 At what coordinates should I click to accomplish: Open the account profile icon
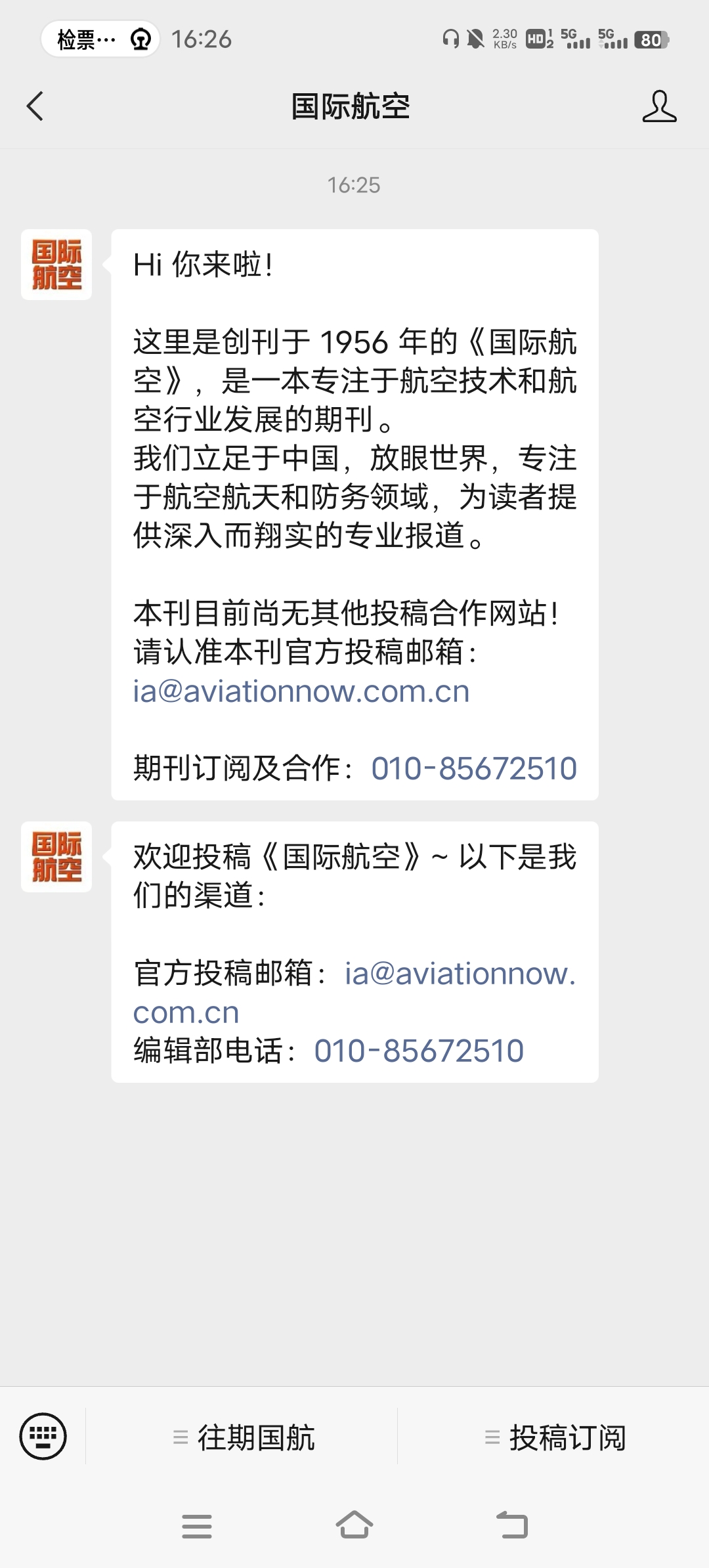659,106
